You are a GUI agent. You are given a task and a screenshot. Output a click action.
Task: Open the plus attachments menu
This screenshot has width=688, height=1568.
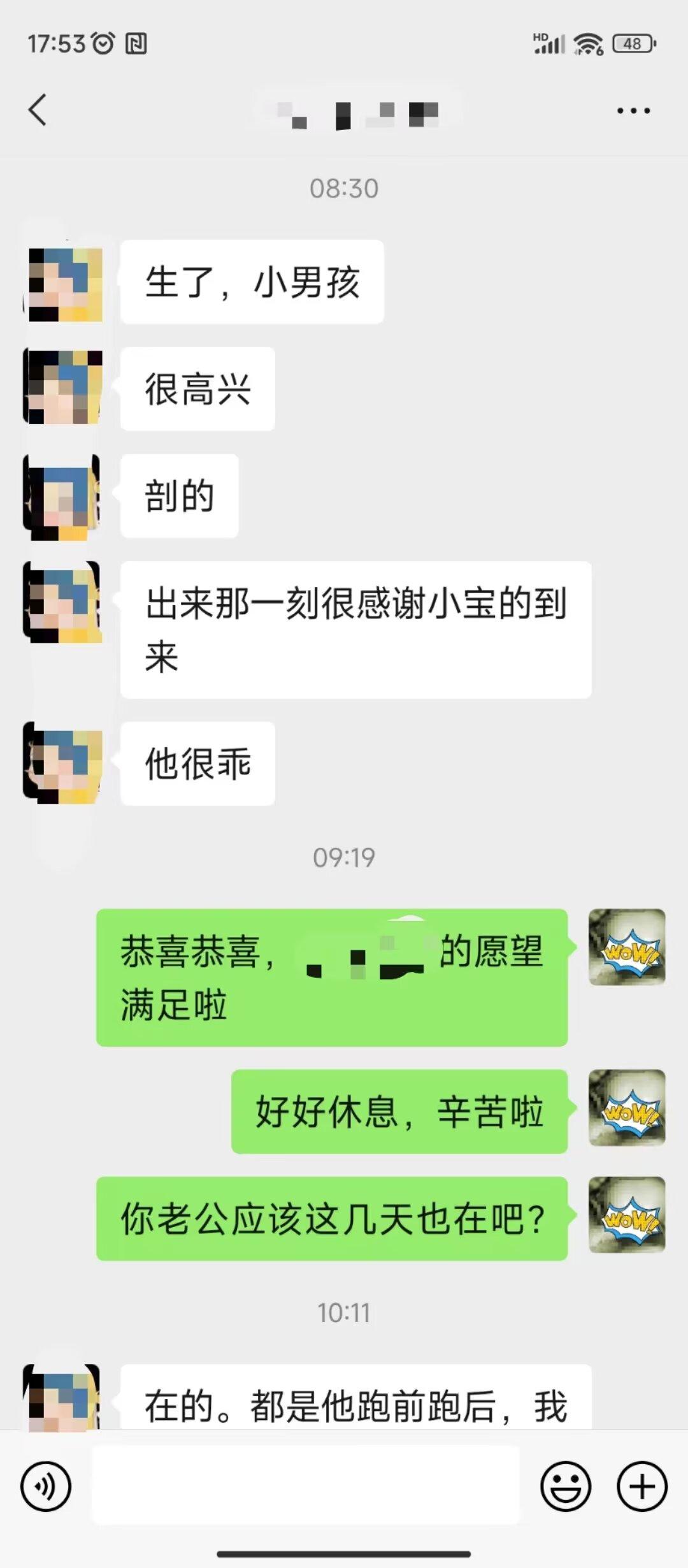coord(641,1486)
